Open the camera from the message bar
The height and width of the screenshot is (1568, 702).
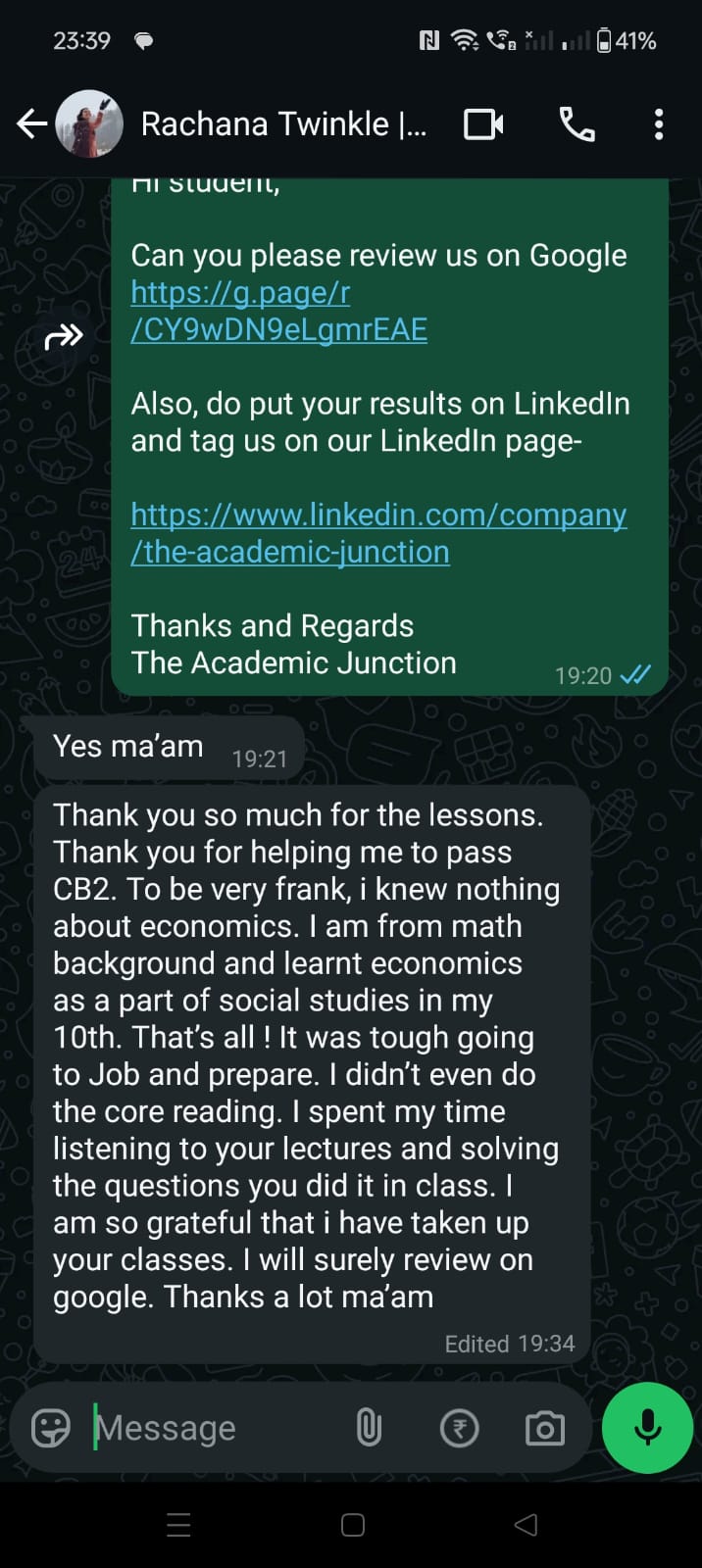tap(544, 1428)
